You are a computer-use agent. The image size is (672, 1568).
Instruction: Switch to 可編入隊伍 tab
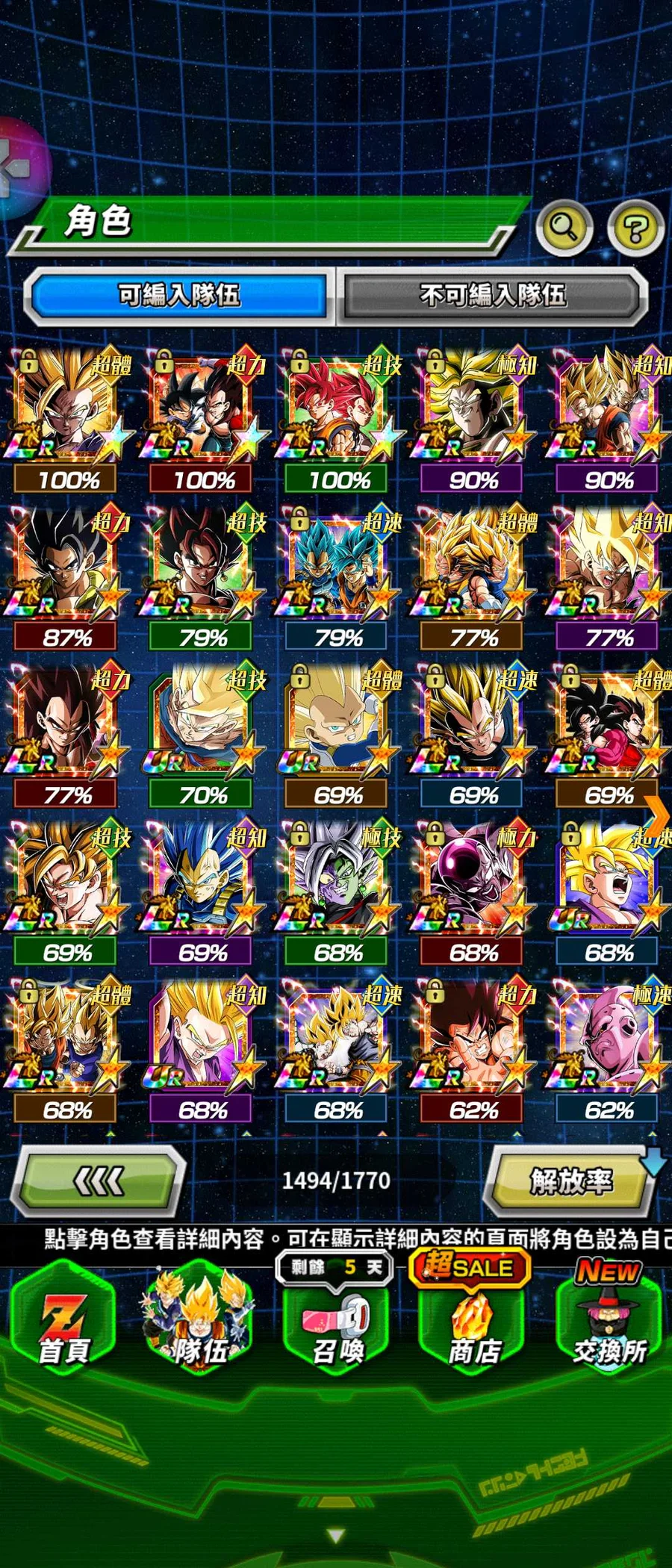(178, 296)
